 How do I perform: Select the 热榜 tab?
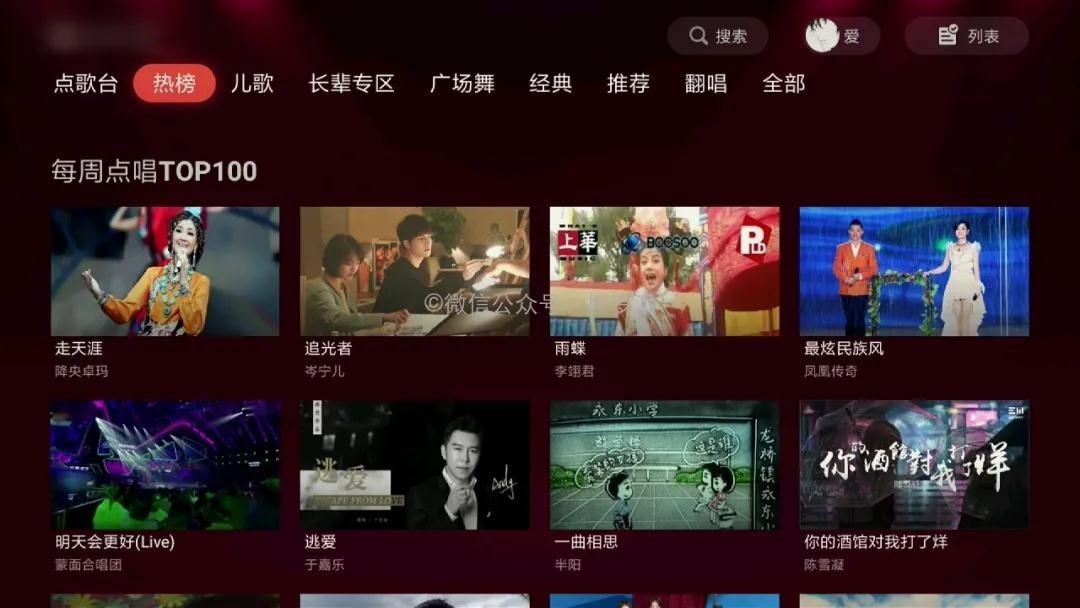click(x=174, y=83)
